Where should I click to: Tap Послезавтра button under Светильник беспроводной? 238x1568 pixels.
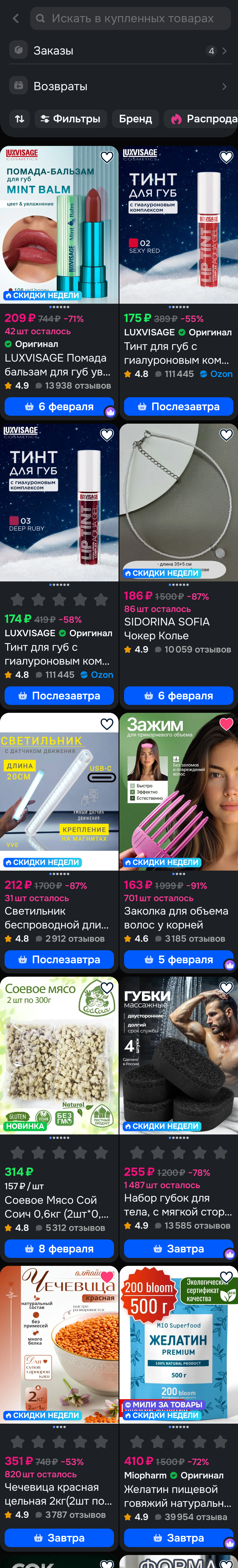click(59, 959)
